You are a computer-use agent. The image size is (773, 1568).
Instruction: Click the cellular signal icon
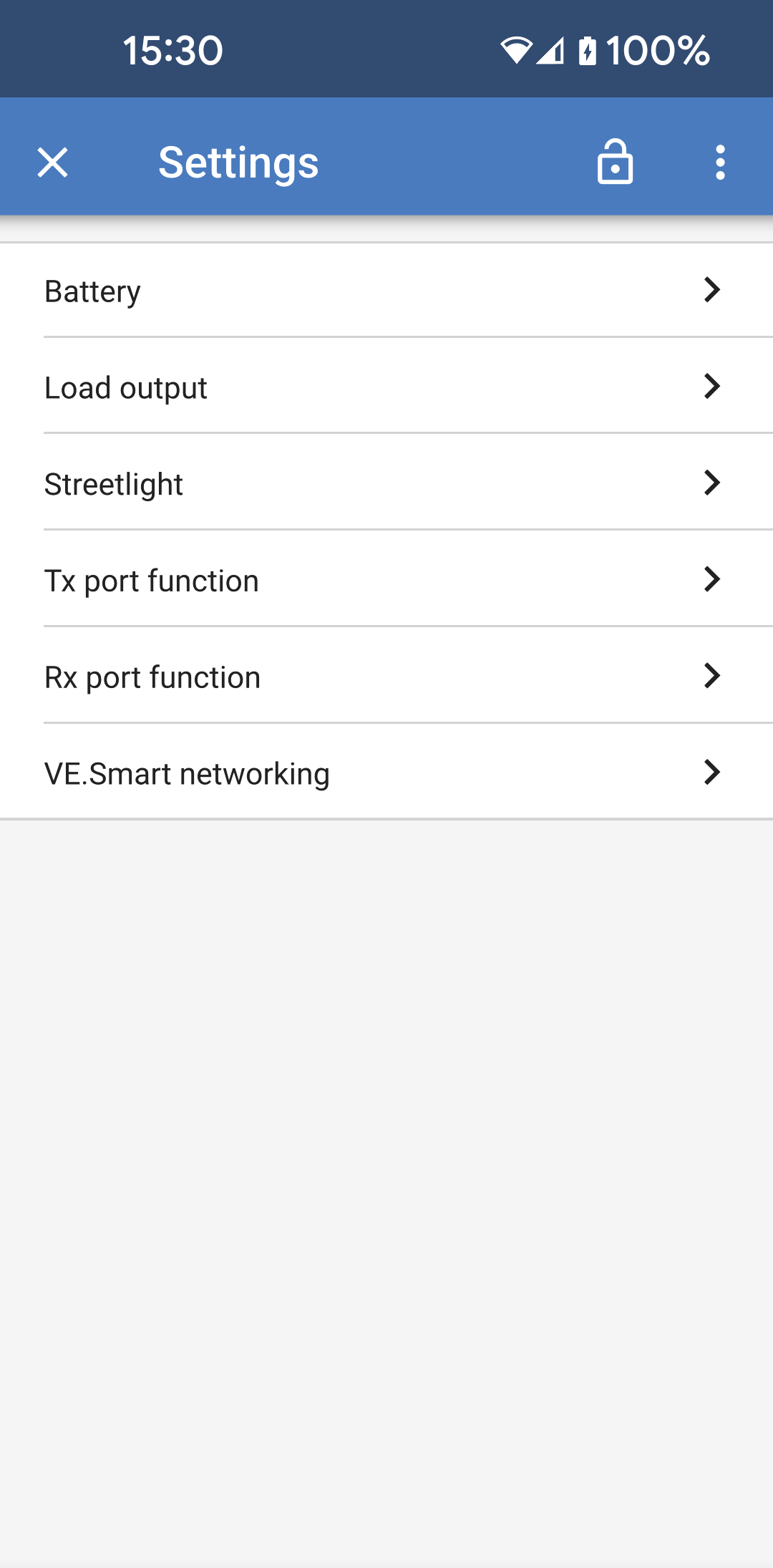[551, 49]
